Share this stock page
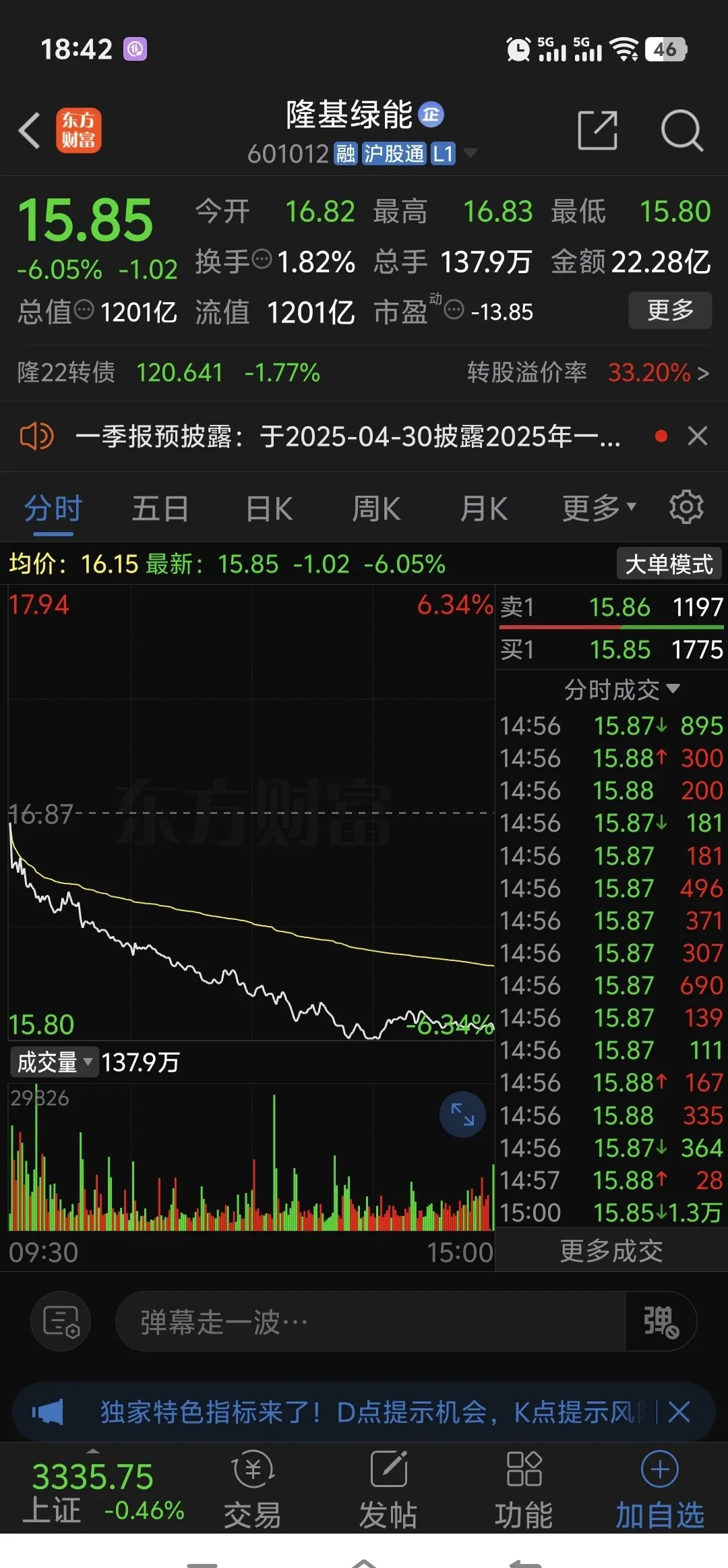The height and width of the screenshot is (1568, 728). pos(597,130)
